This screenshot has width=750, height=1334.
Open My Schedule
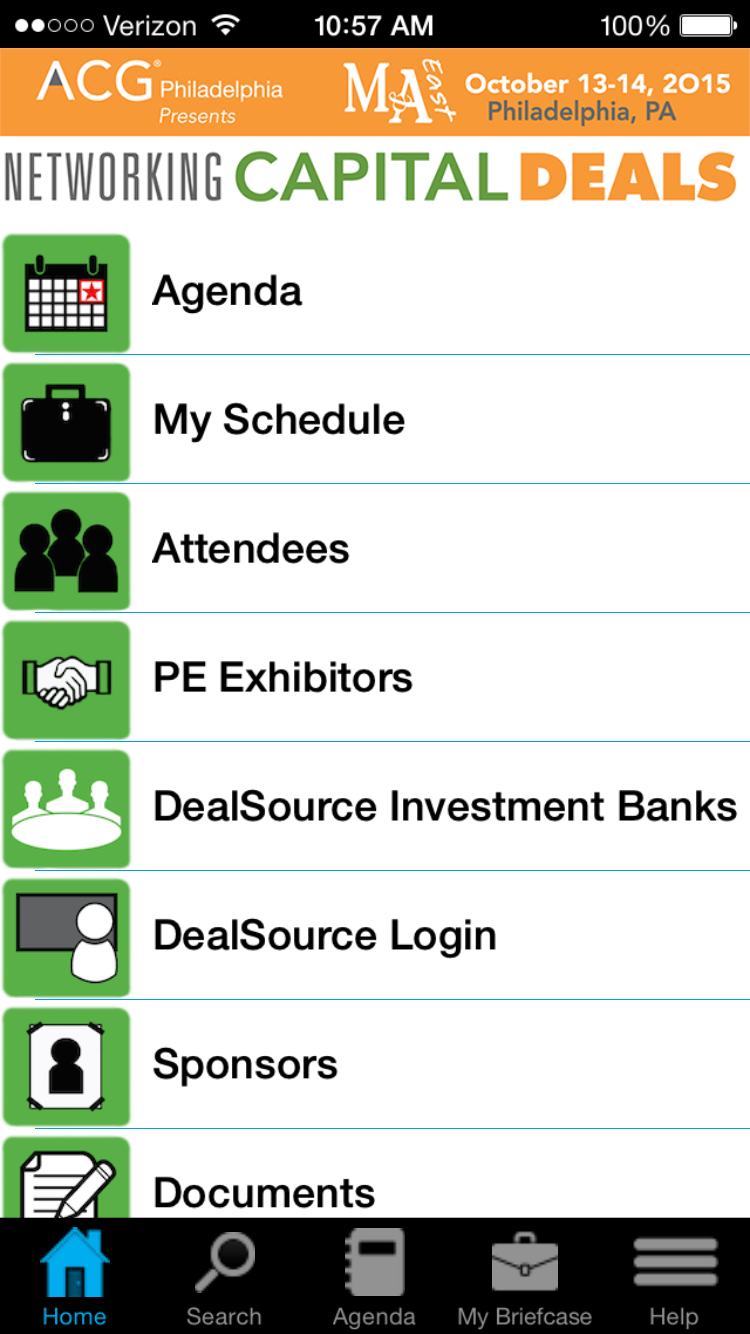pos(375,421)
